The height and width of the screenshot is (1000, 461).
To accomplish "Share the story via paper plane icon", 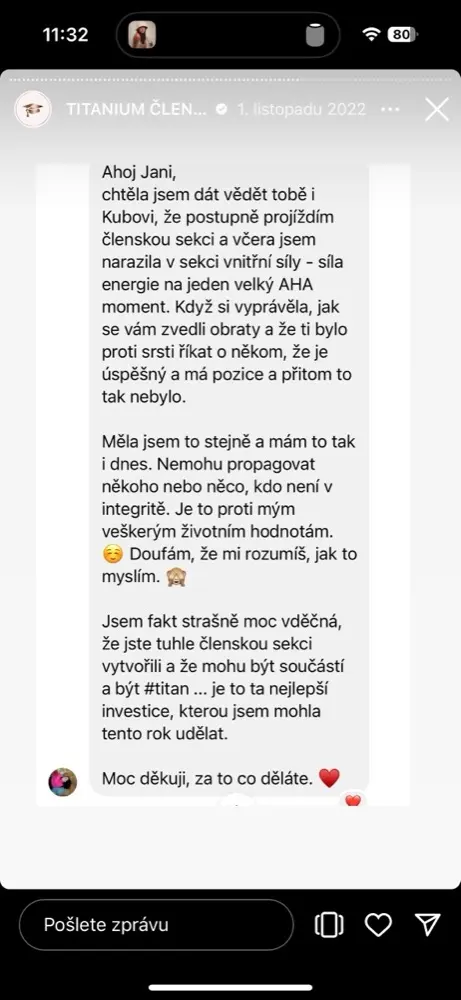I will point(427,924).
